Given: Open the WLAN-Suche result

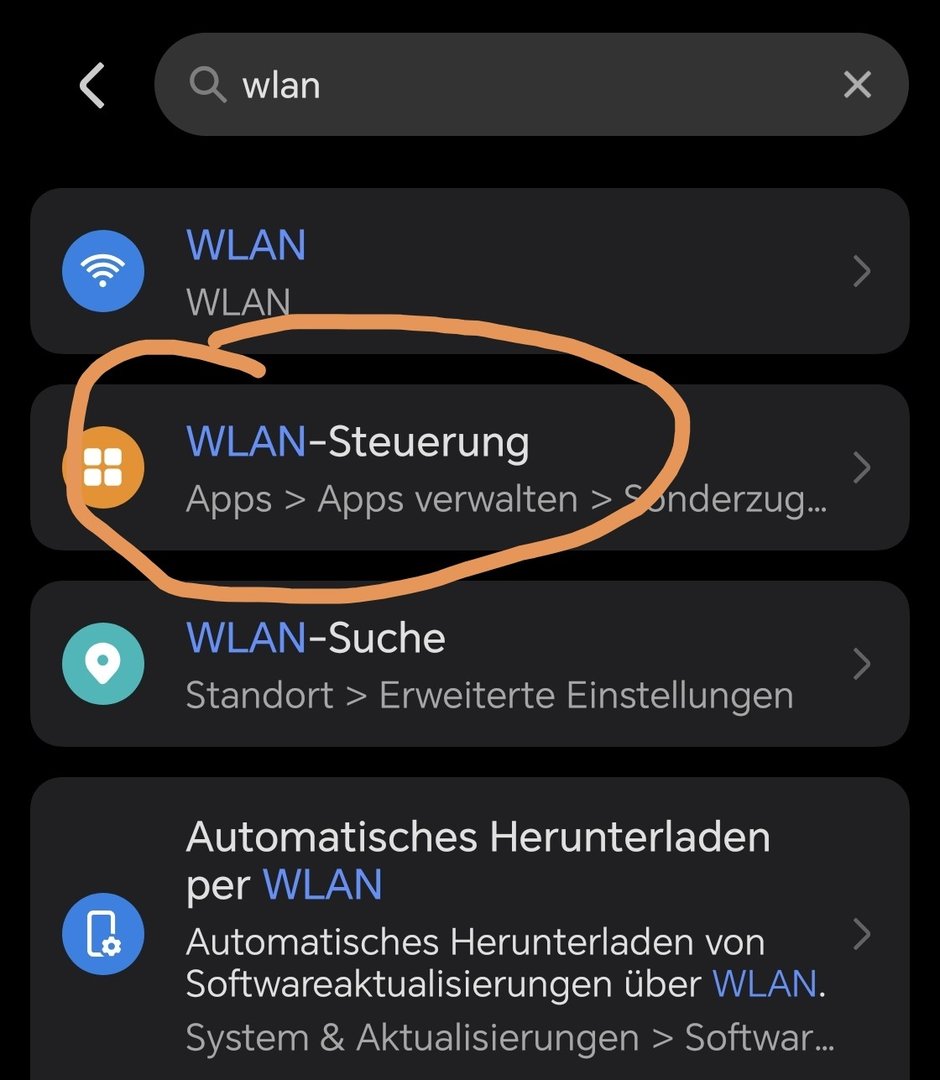Looking at the screenshot, I should 470,664.
